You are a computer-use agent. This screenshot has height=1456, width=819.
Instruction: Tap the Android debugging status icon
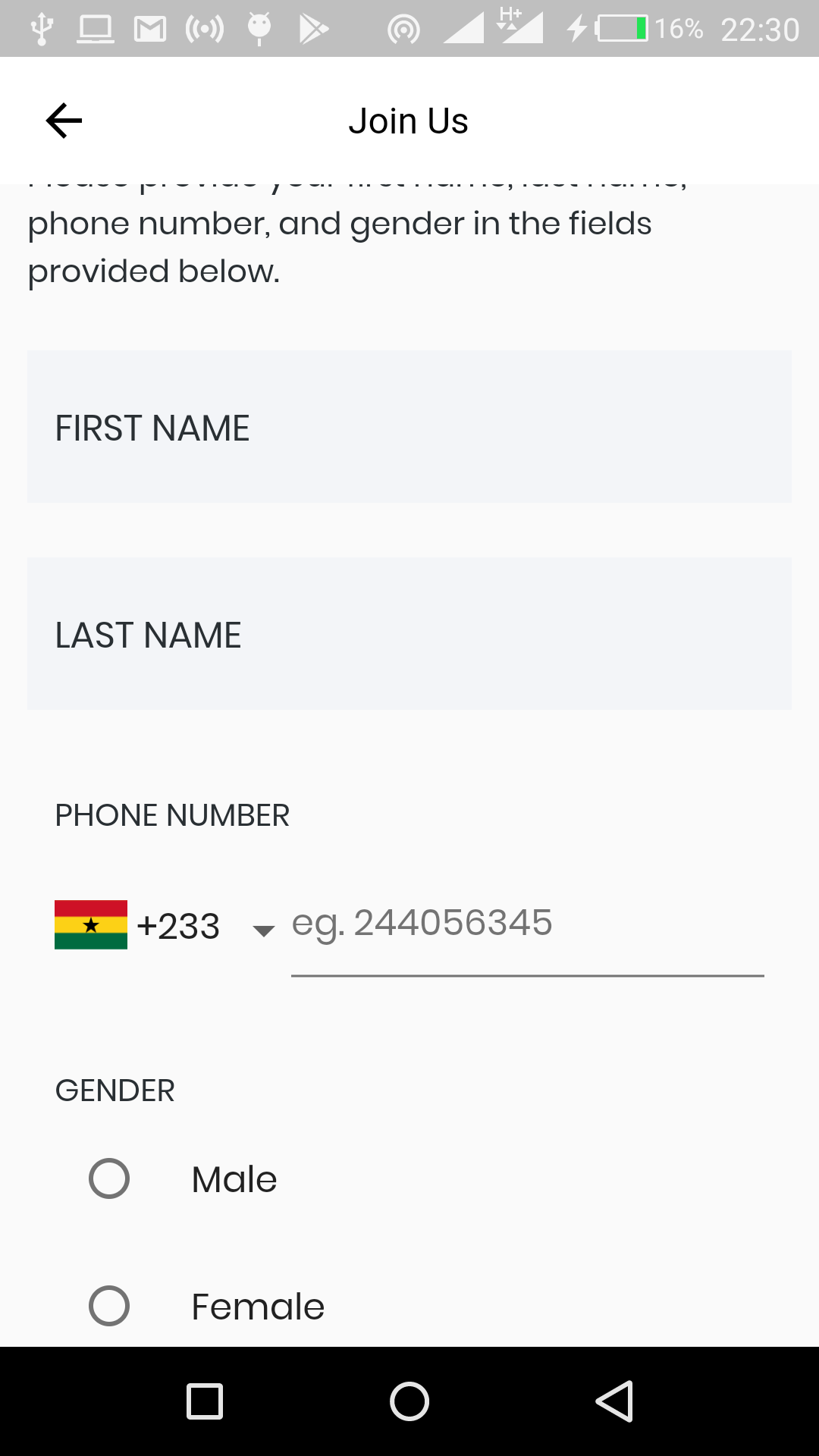[x=259, y=29]
